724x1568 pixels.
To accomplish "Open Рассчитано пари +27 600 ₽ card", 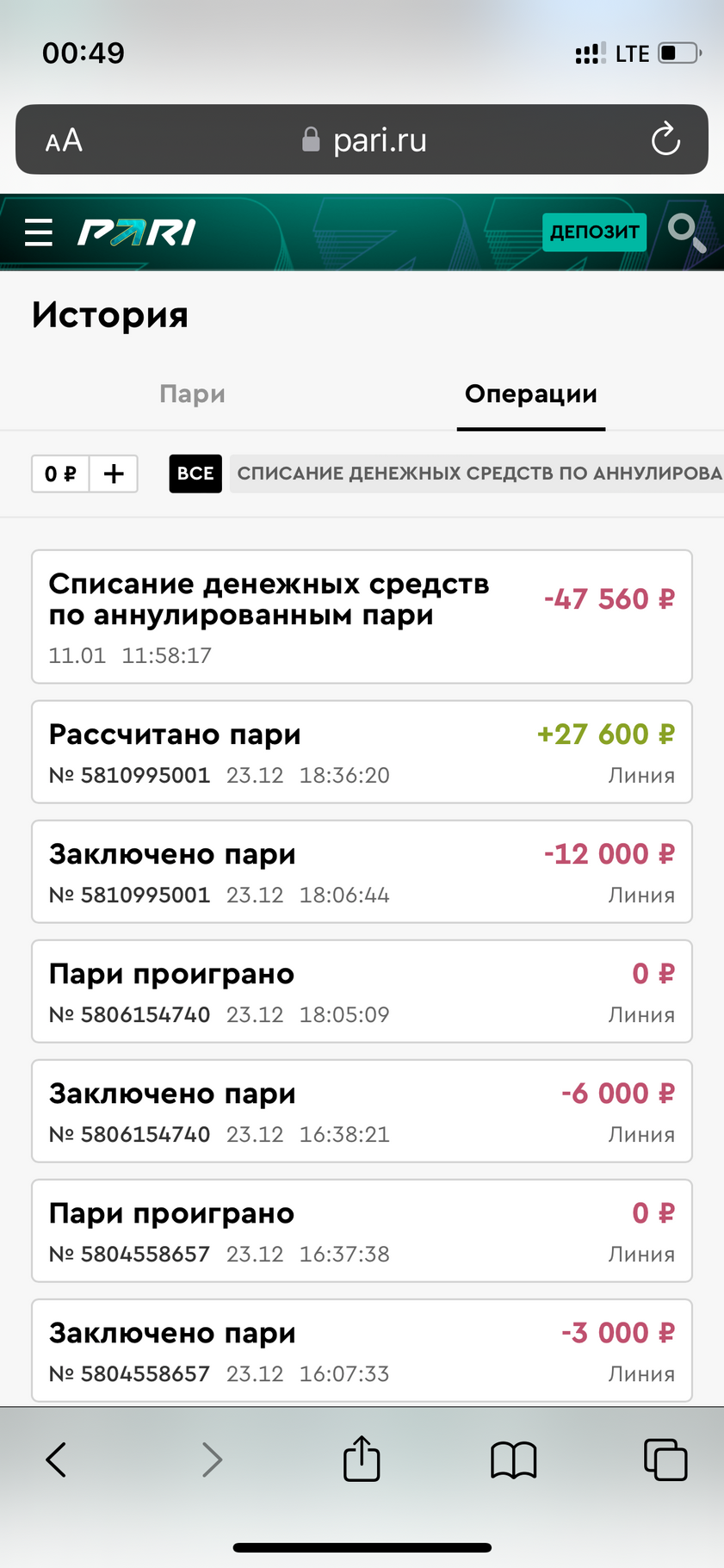I will pos(362,752).
